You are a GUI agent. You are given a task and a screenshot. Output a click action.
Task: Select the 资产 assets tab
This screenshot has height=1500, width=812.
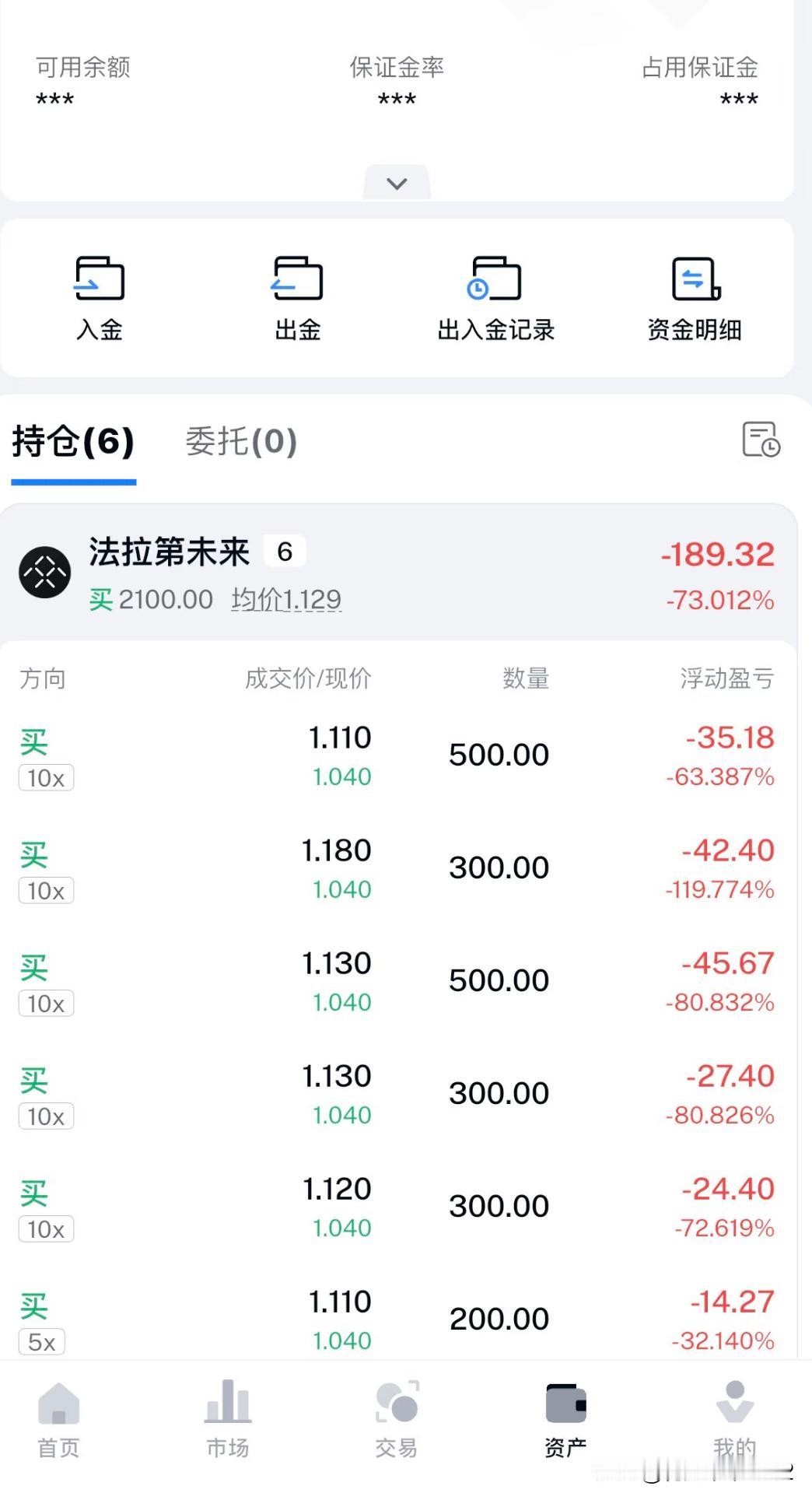coord(565,1424)
